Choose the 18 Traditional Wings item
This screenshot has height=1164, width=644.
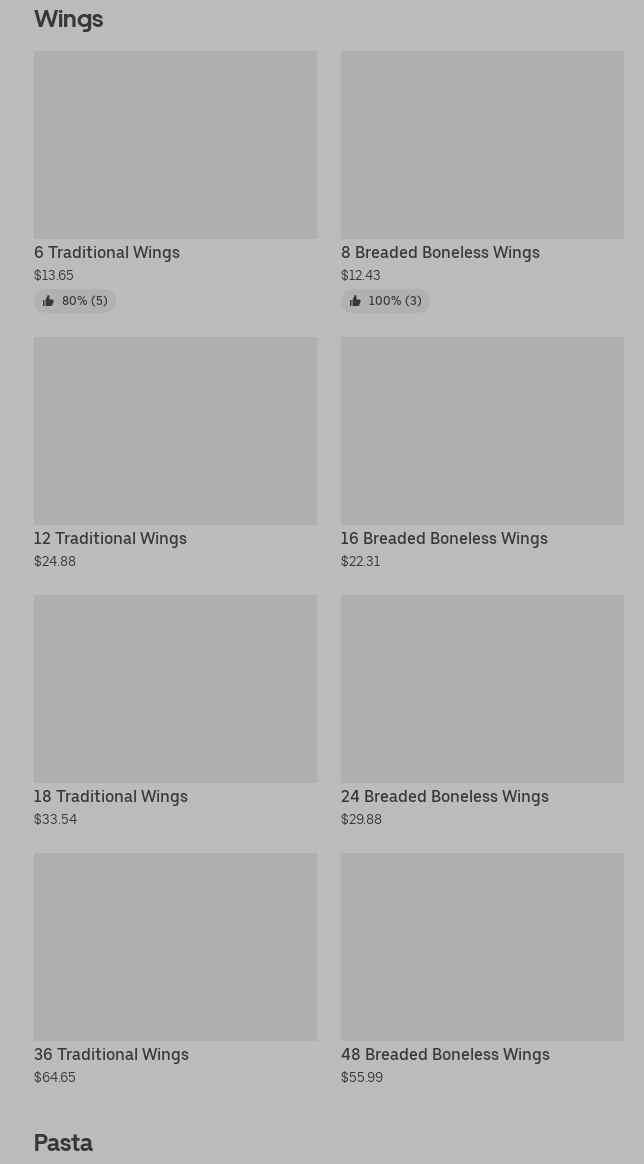[x=175, y=711]
